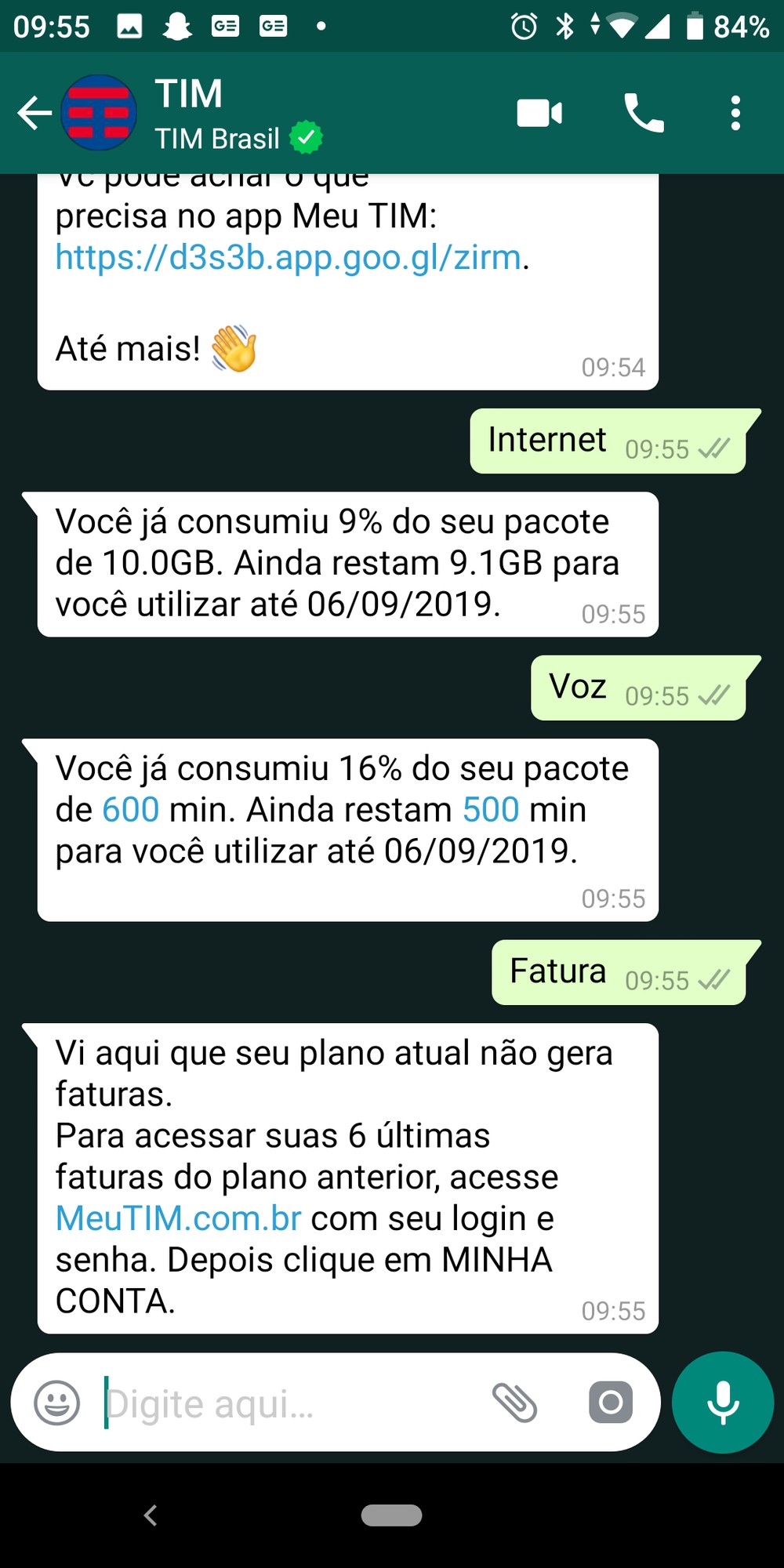The image size is (784, 1568).
Task: Tap the voice message microphone button
Action: pyautogui.click(x=722, y=1403)
